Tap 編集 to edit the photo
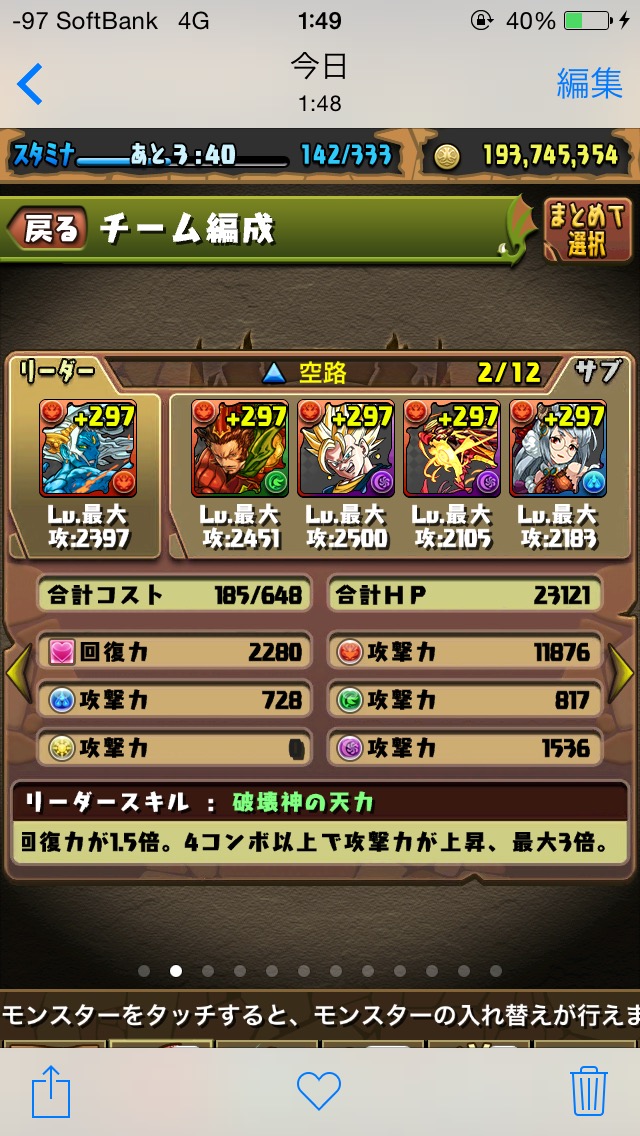The image size is (640, 1136). point(589,83)
